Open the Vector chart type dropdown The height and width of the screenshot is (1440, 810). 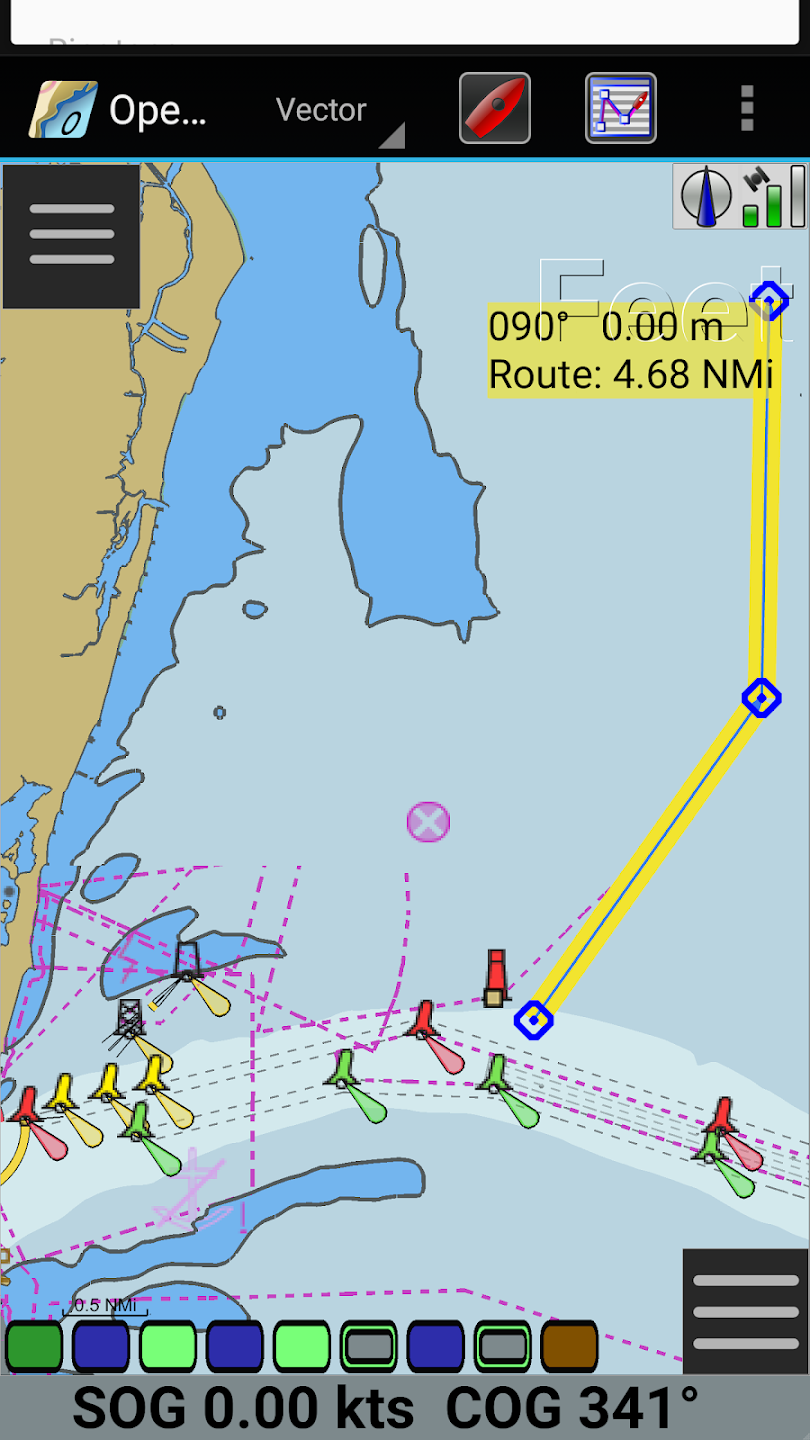pyautogui.click(x=338, y=110)
